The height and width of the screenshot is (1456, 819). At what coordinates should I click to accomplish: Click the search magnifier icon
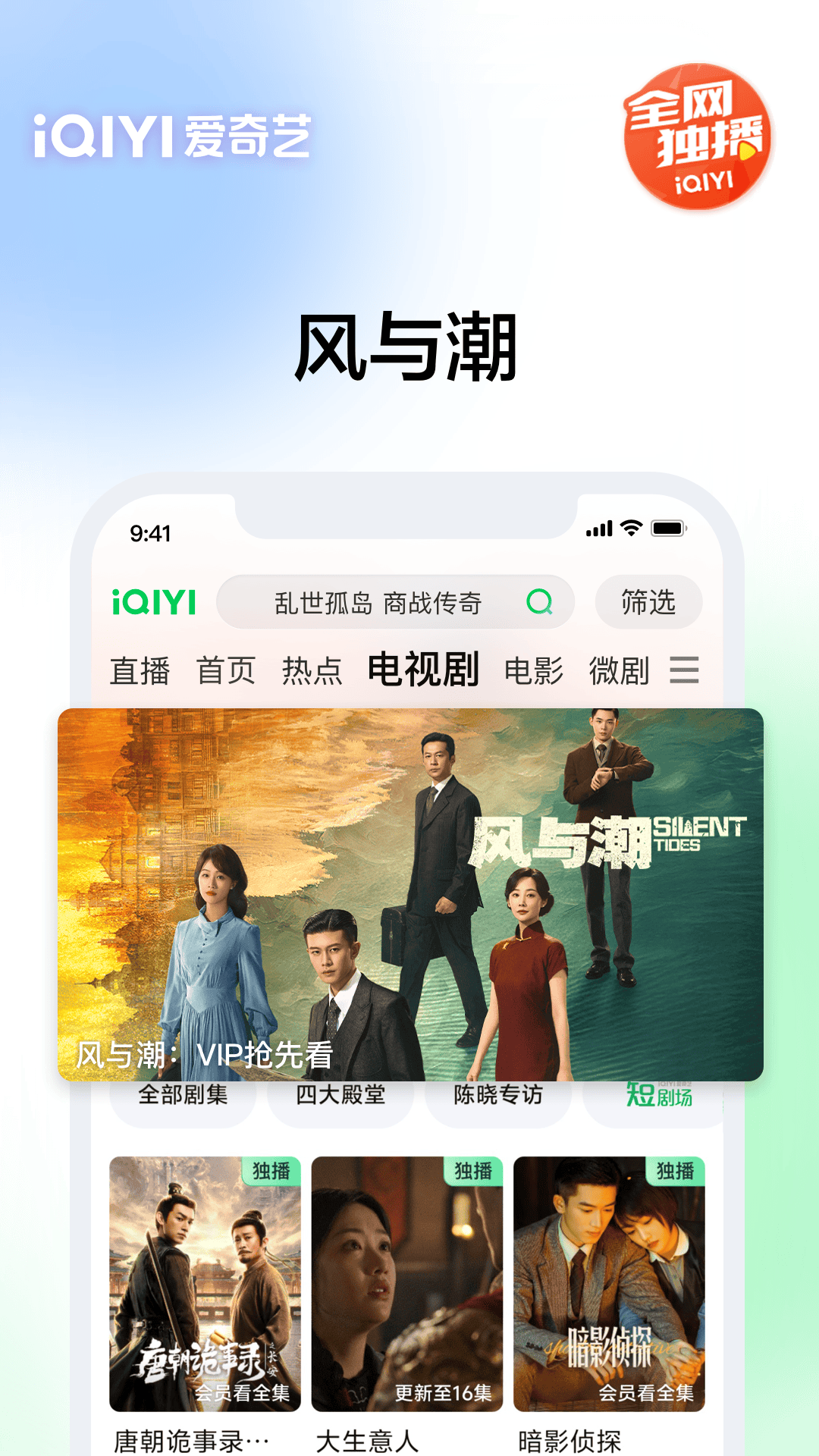coord(539,603)
